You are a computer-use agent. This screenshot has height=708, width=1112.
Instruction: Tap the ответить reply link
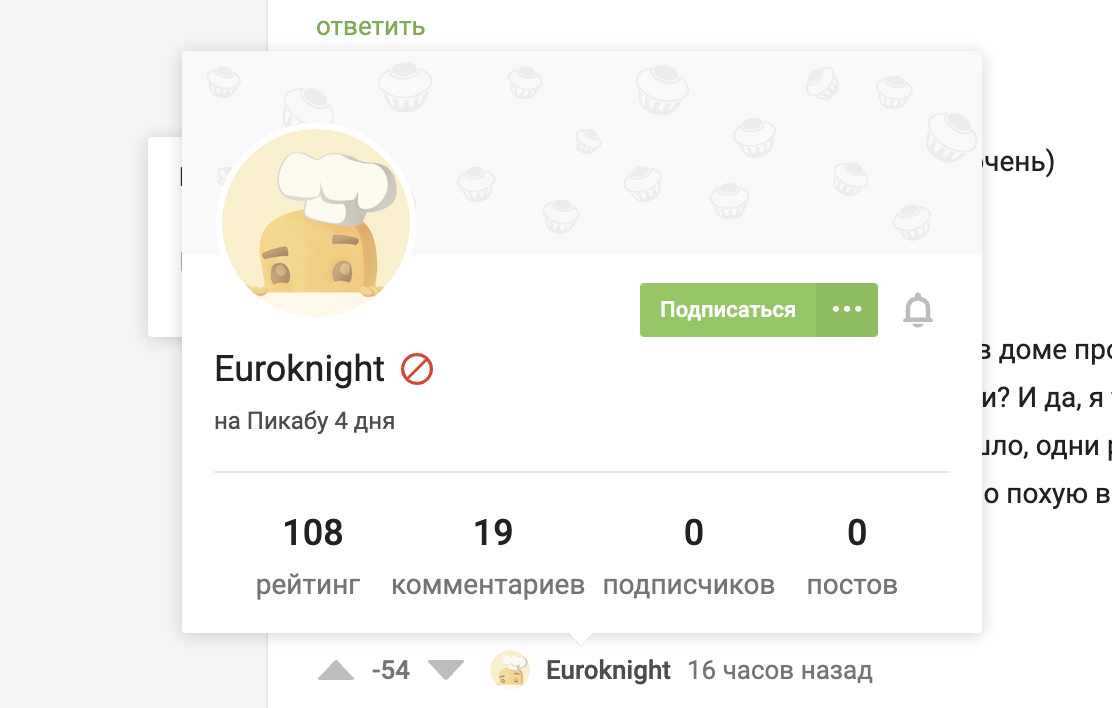point(370,27)
